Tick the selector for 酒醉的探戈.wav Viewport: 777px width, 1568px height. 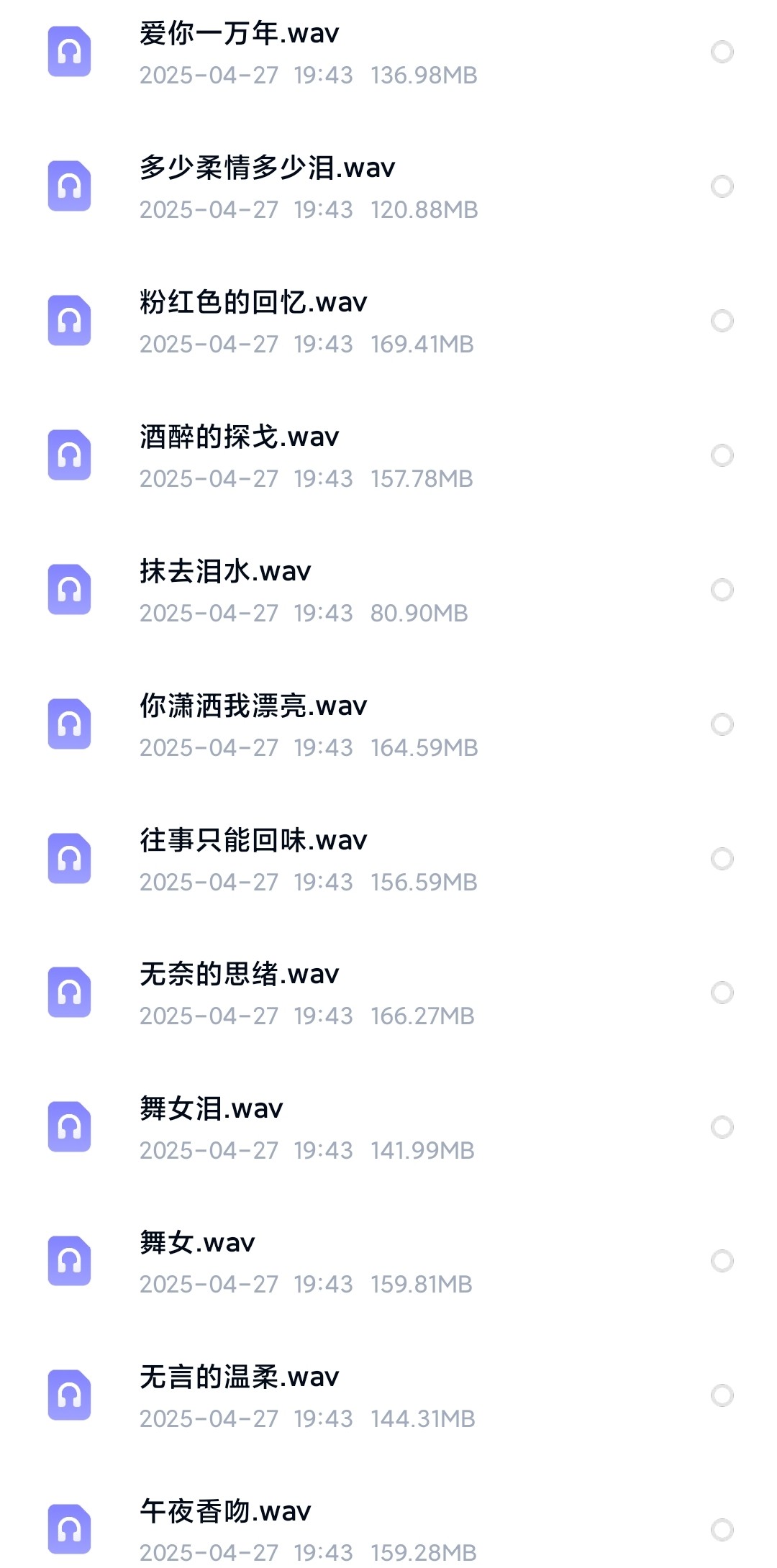[x=722, y=455]
